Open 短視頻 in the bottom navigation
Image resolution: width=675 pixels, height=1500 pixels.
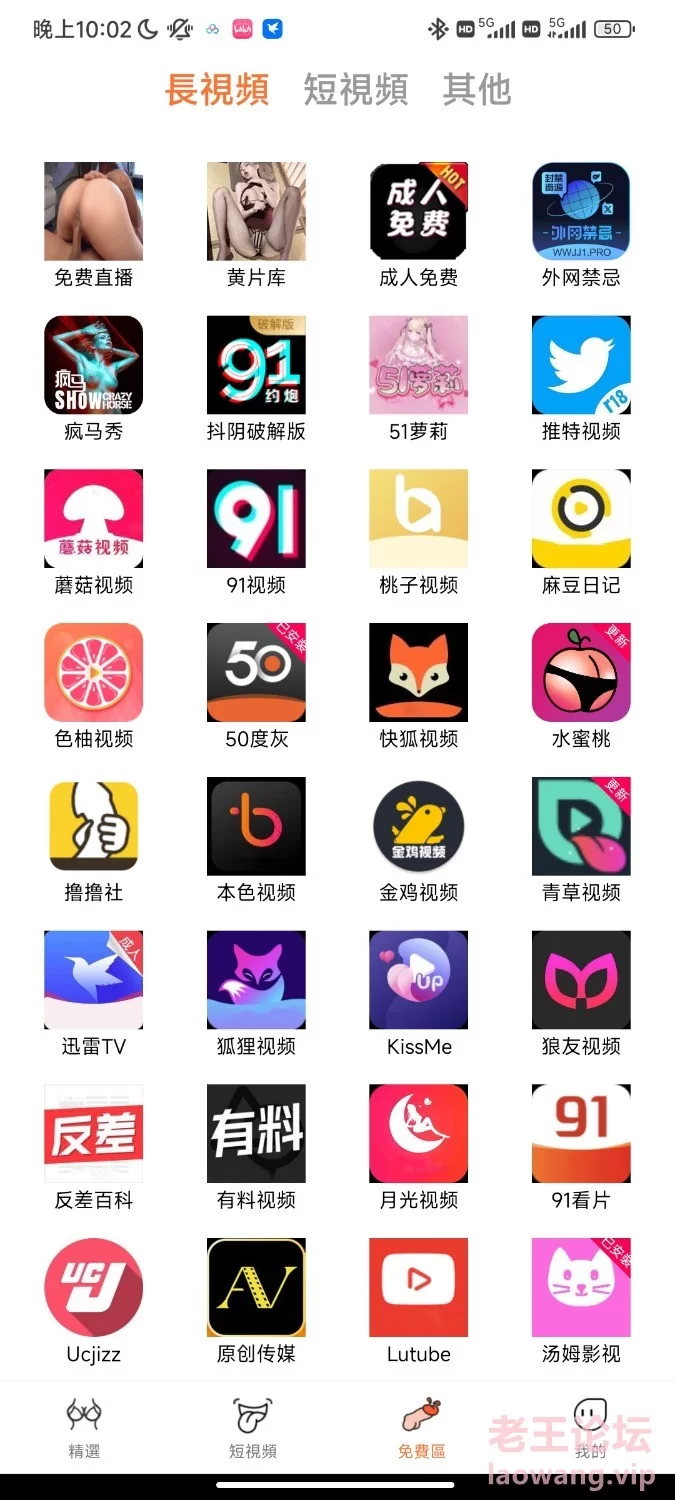pyautogui.click(x=253, y=1429)
